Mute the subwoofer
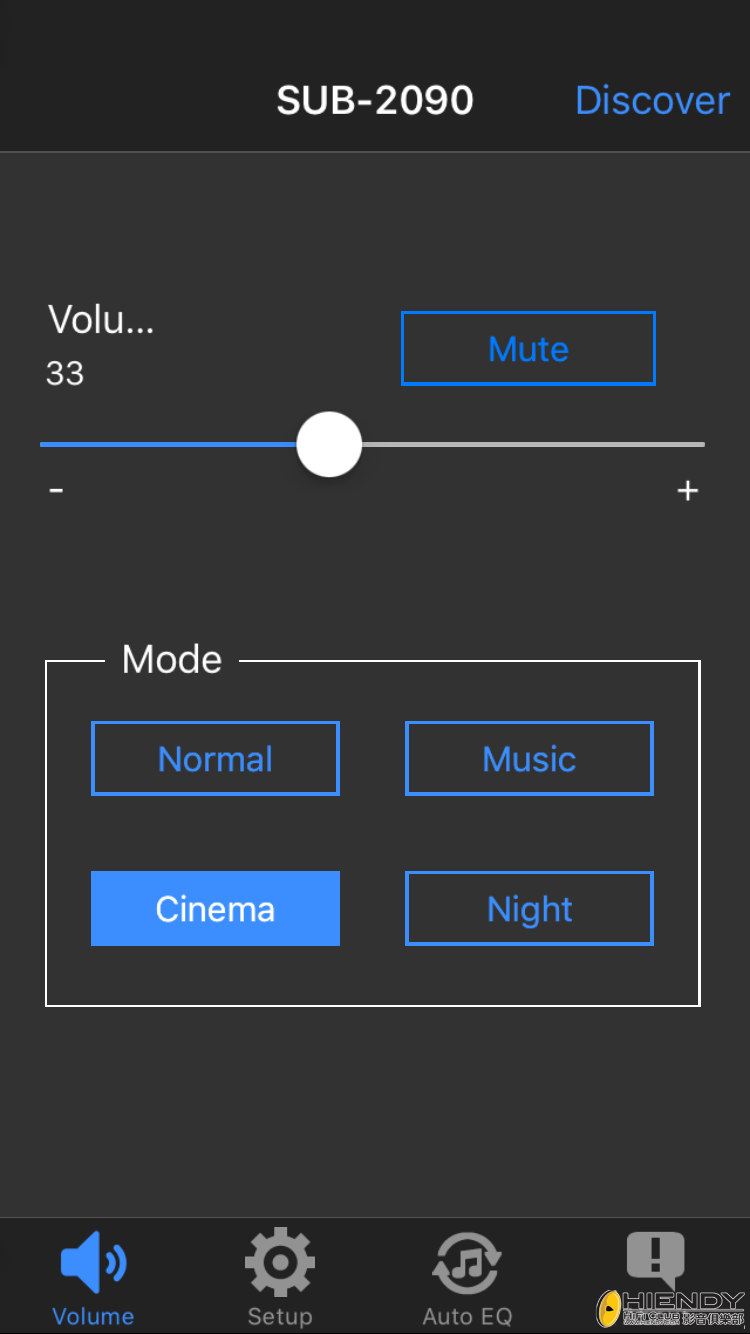750x1334 pixels. point(528,348)
